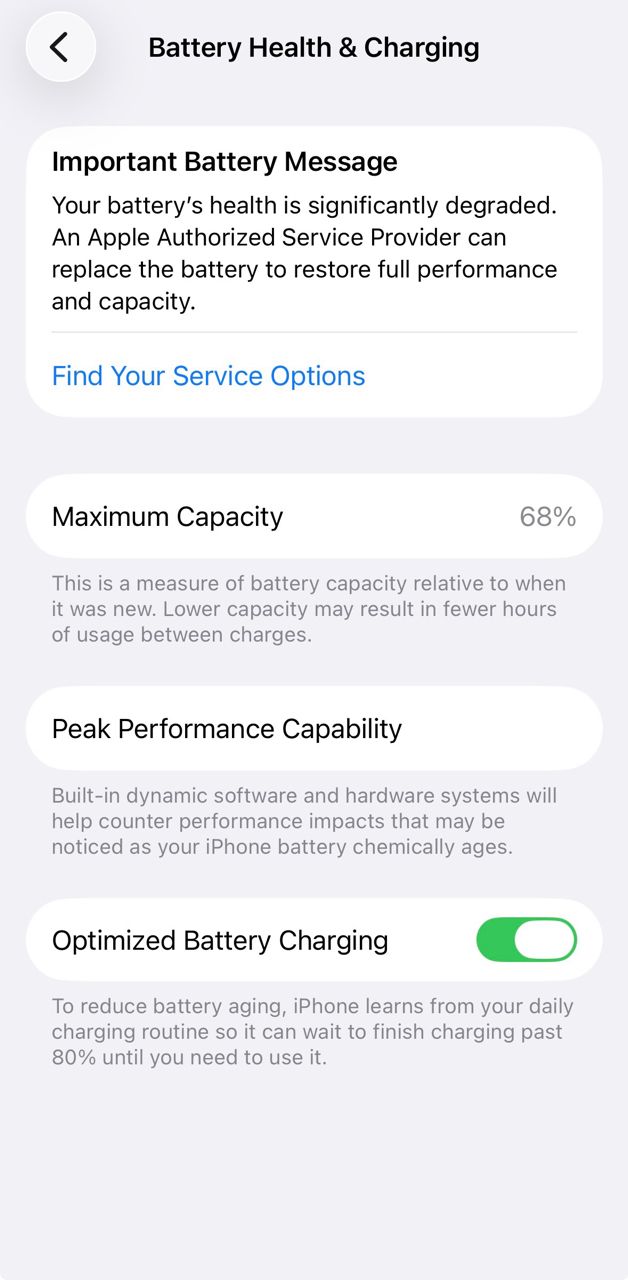Viewport: 628px width, 1280px height.
Task: Turn off Optimized Battery Charging switch
Action: [526, 940]
